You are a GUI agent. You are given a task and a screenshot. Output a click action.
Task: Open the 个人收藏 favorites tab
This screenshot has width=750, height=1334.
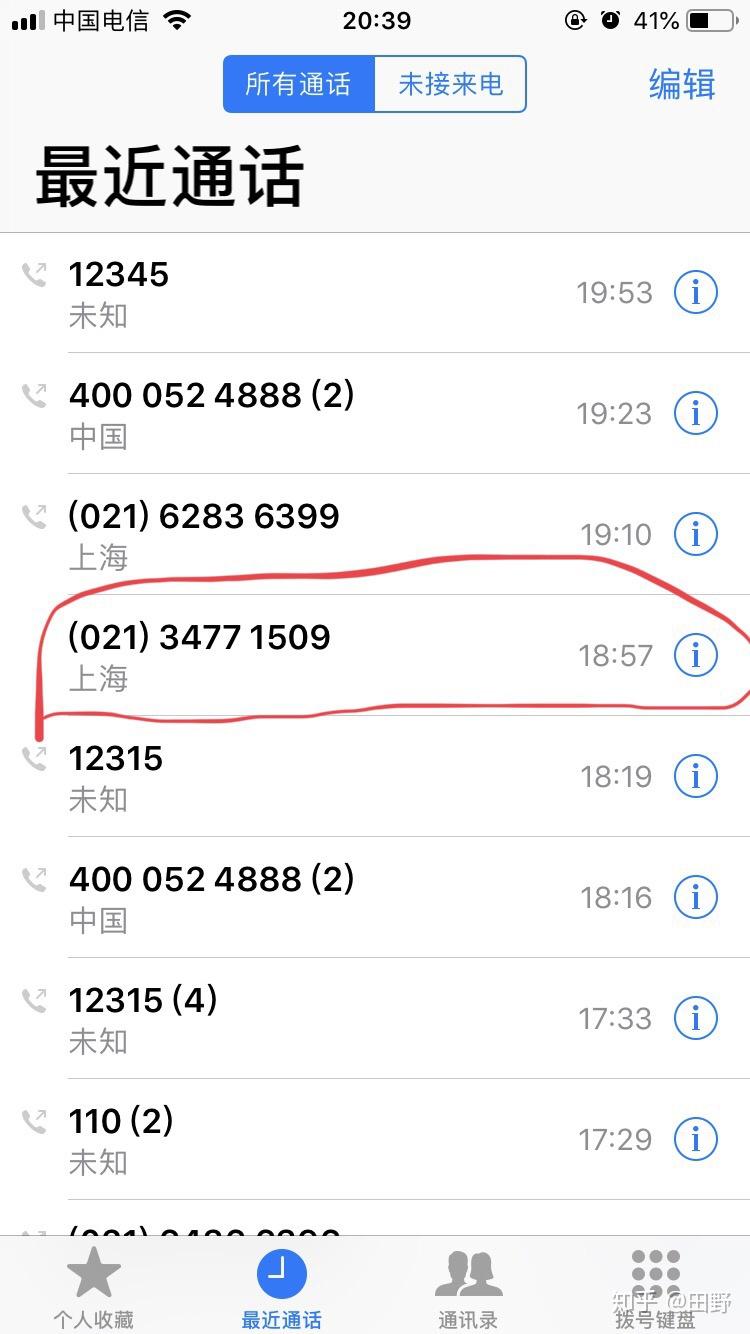[x=93, y=1288]
